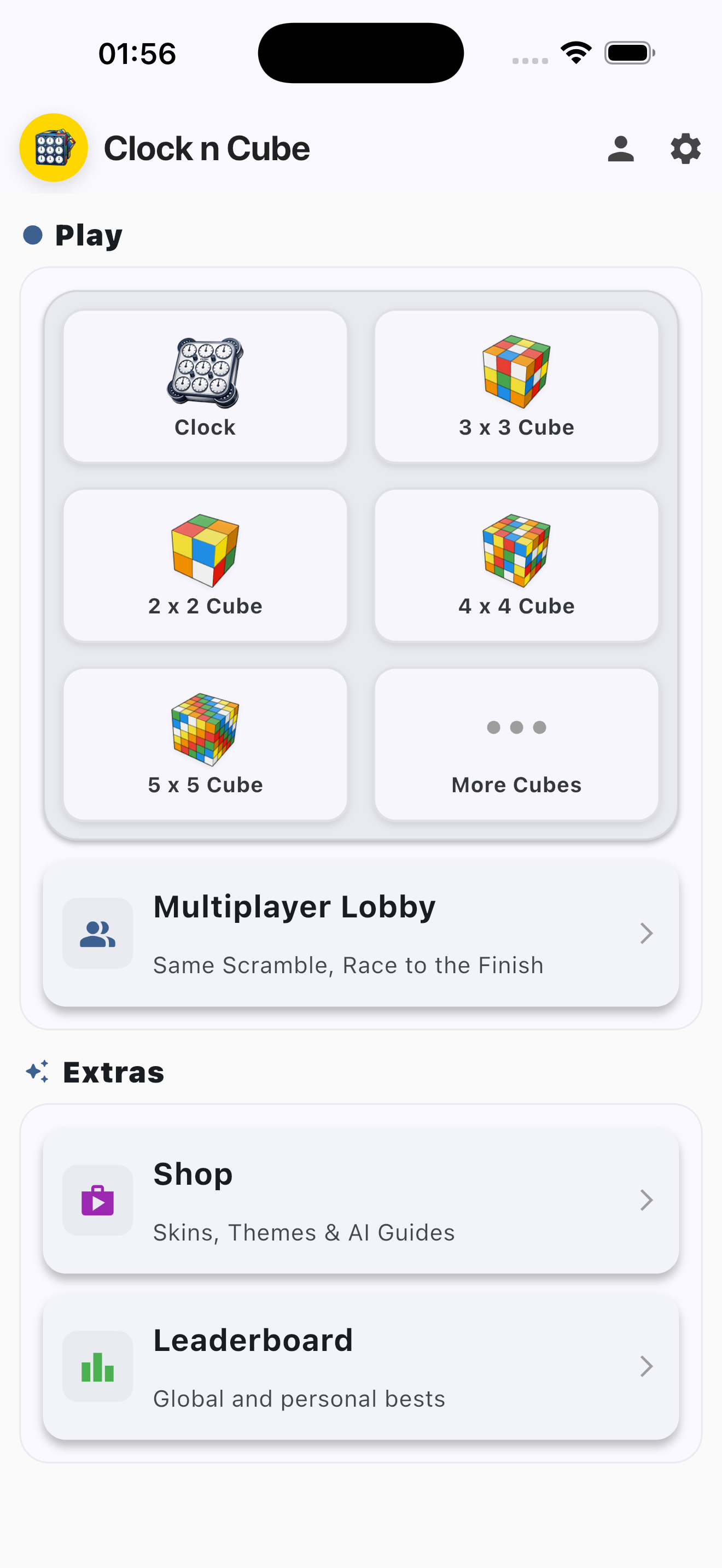Select the Extras section header
This screenshot has width=722, height=1568.
(113, 1072)
